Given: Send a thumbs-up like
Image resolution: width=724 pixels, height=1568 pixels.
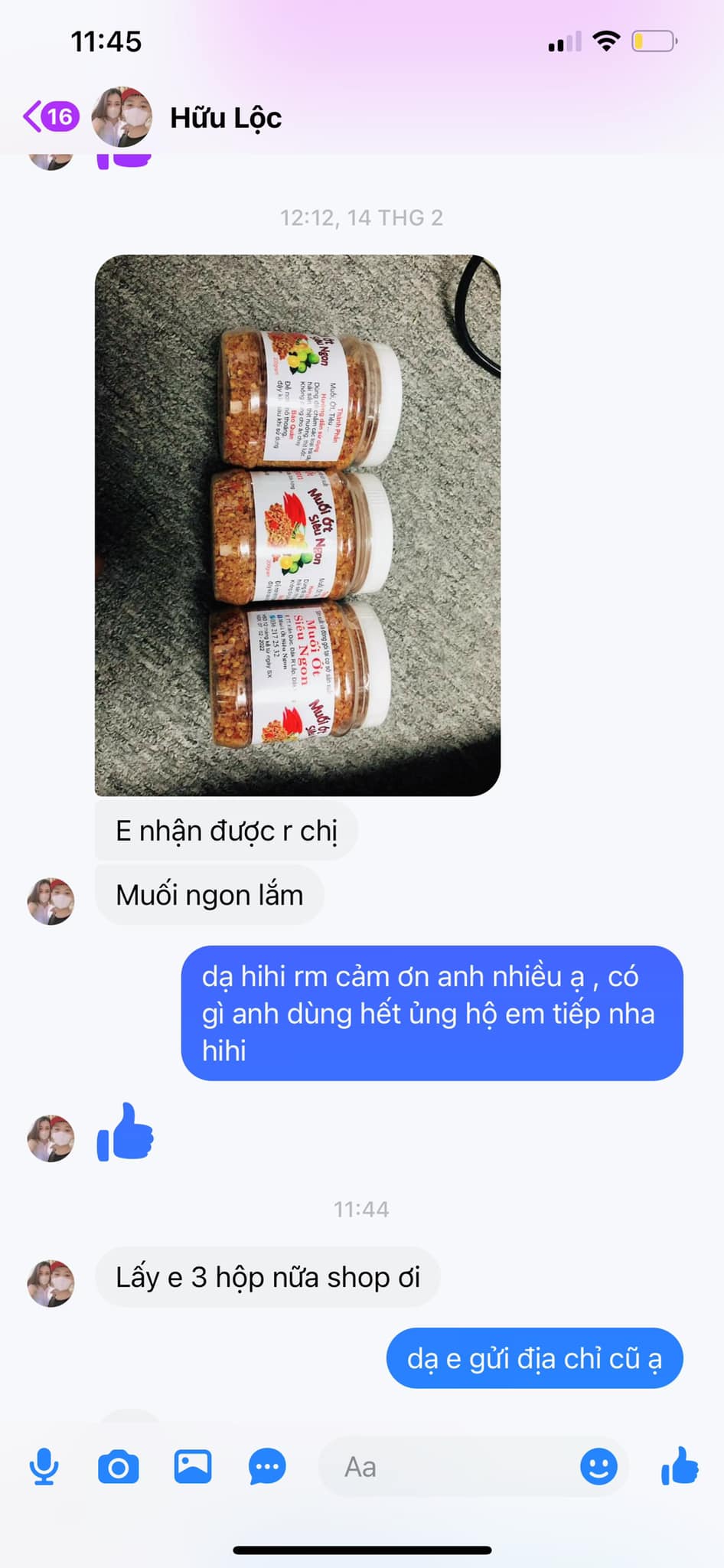Looking at the screenshot, I should 680,1465.
